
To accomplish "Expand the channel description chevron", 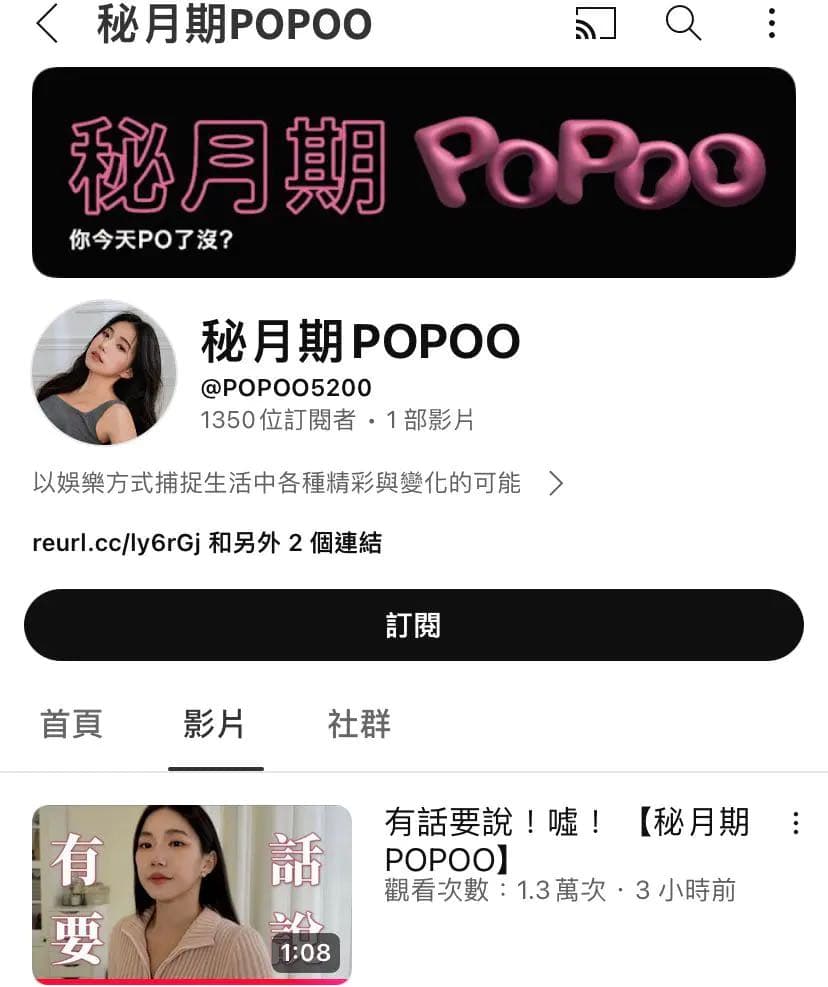I will coord(557,484).
